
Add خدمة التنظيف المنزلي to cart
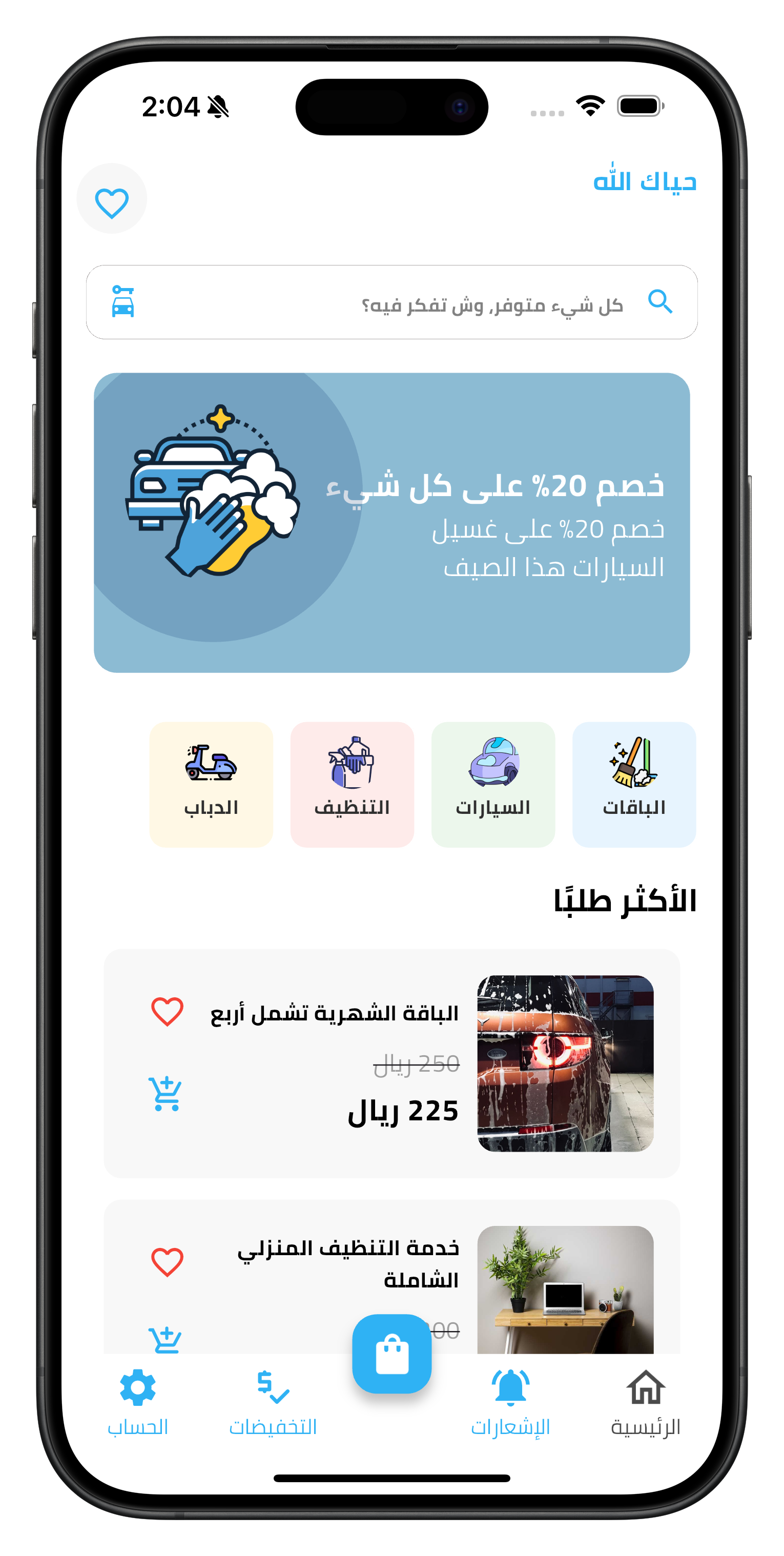coord(166,1339)
